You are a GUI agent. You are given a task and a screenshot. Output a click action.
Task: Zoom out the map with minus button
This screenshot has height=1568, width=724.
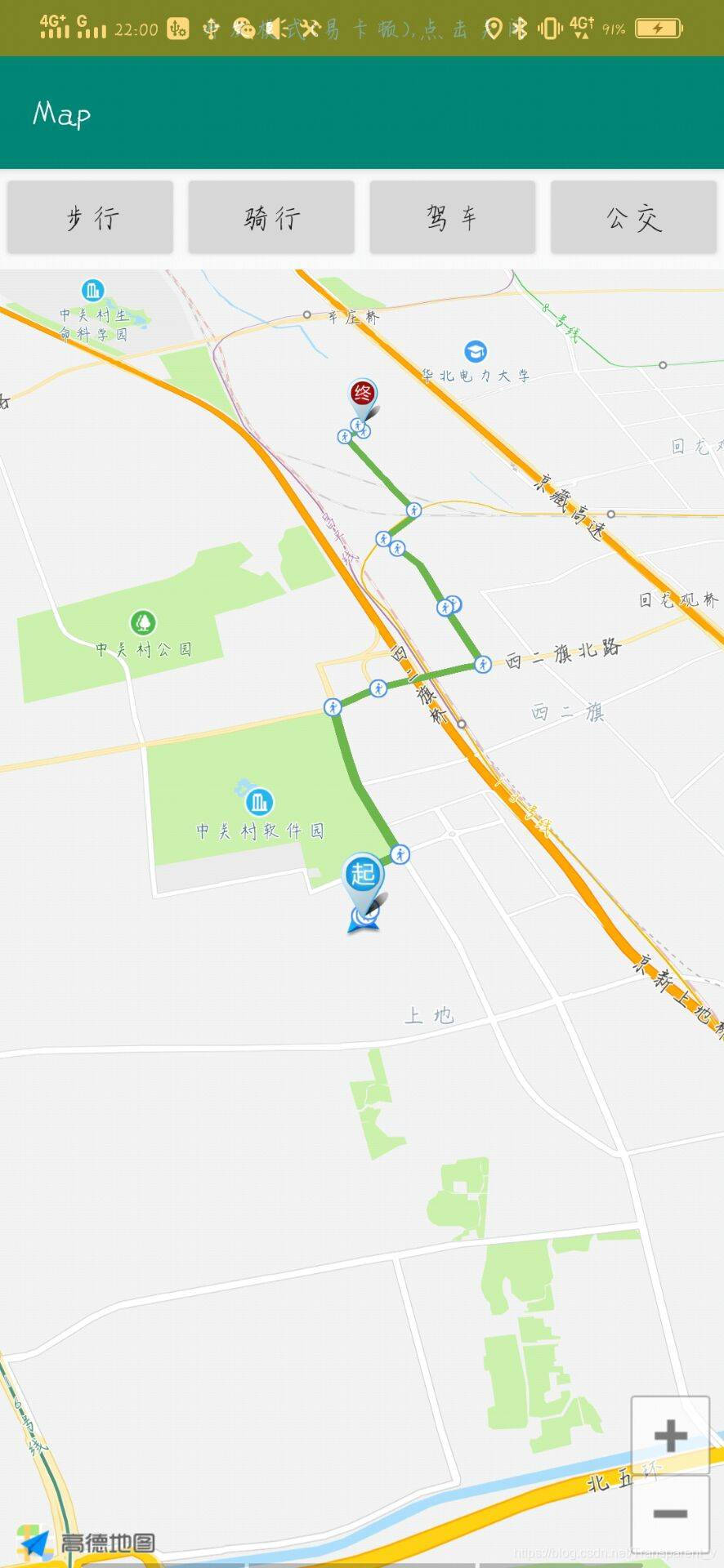[x=670, y=1513]
